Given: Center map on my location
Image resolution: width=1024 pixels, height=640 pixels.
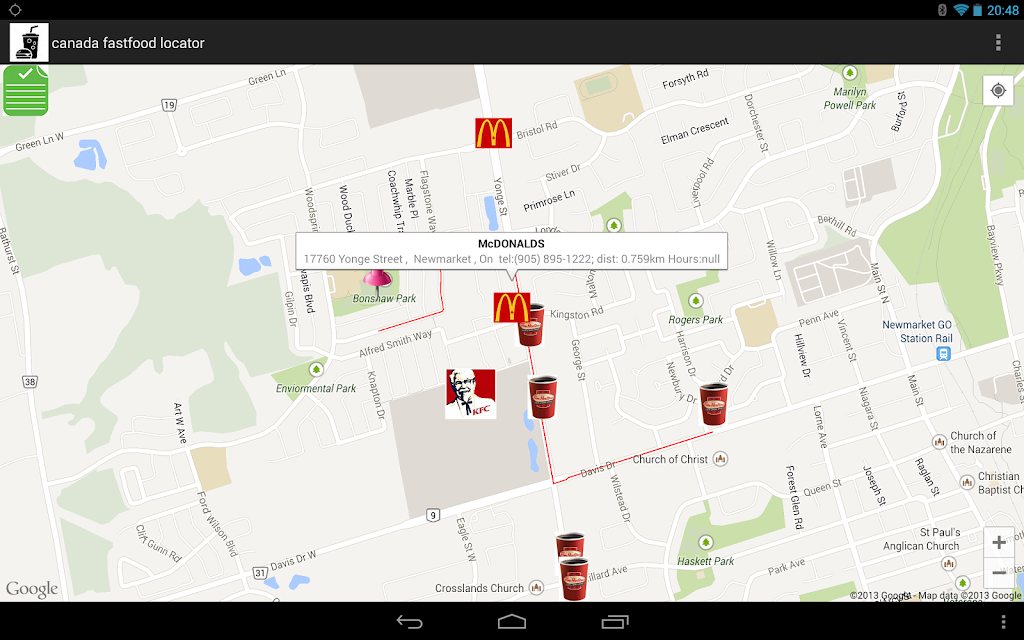Looking at the screenshot, I should point(998,90).
